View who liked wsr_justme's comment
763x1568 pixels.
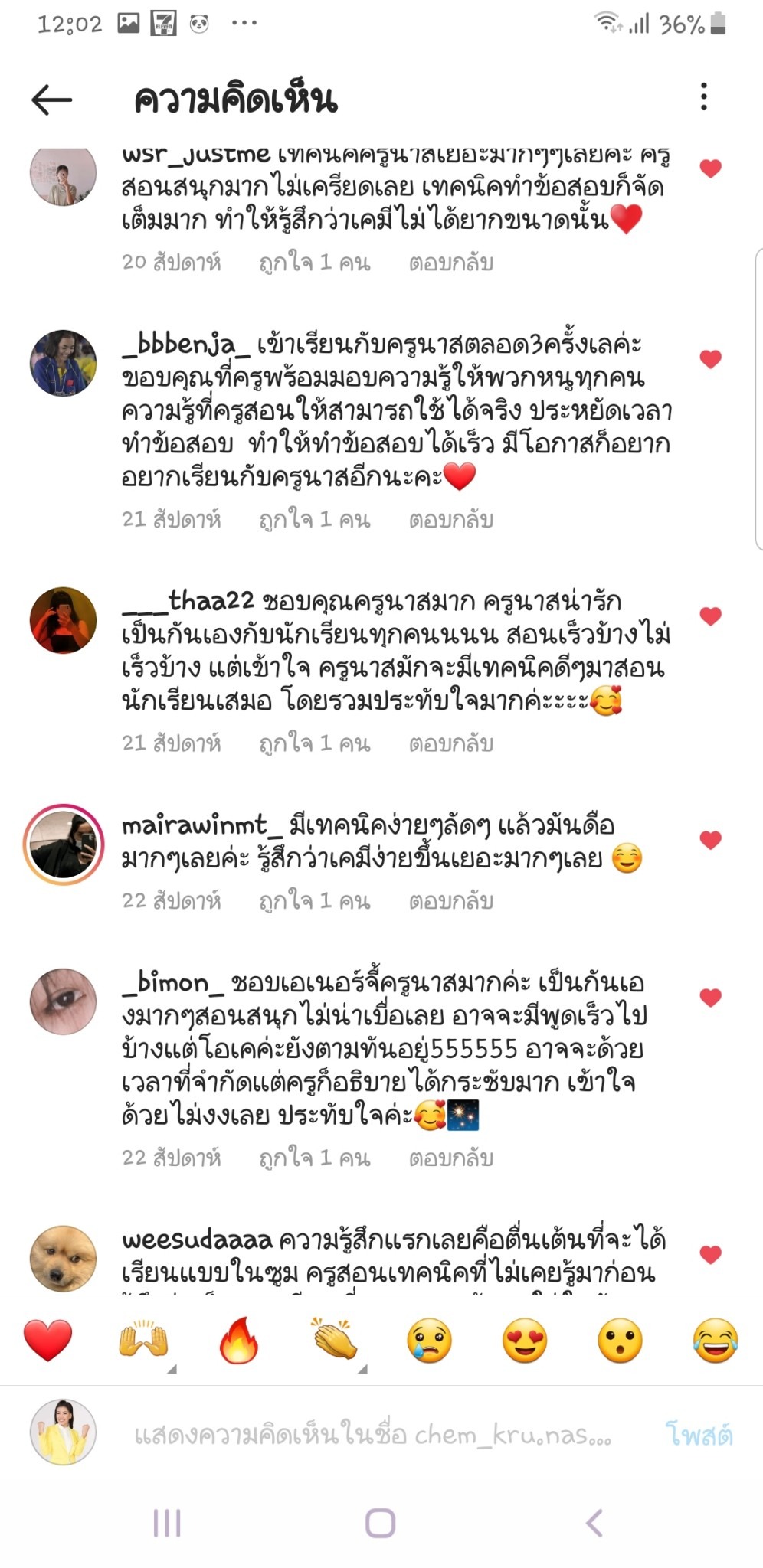314,263
